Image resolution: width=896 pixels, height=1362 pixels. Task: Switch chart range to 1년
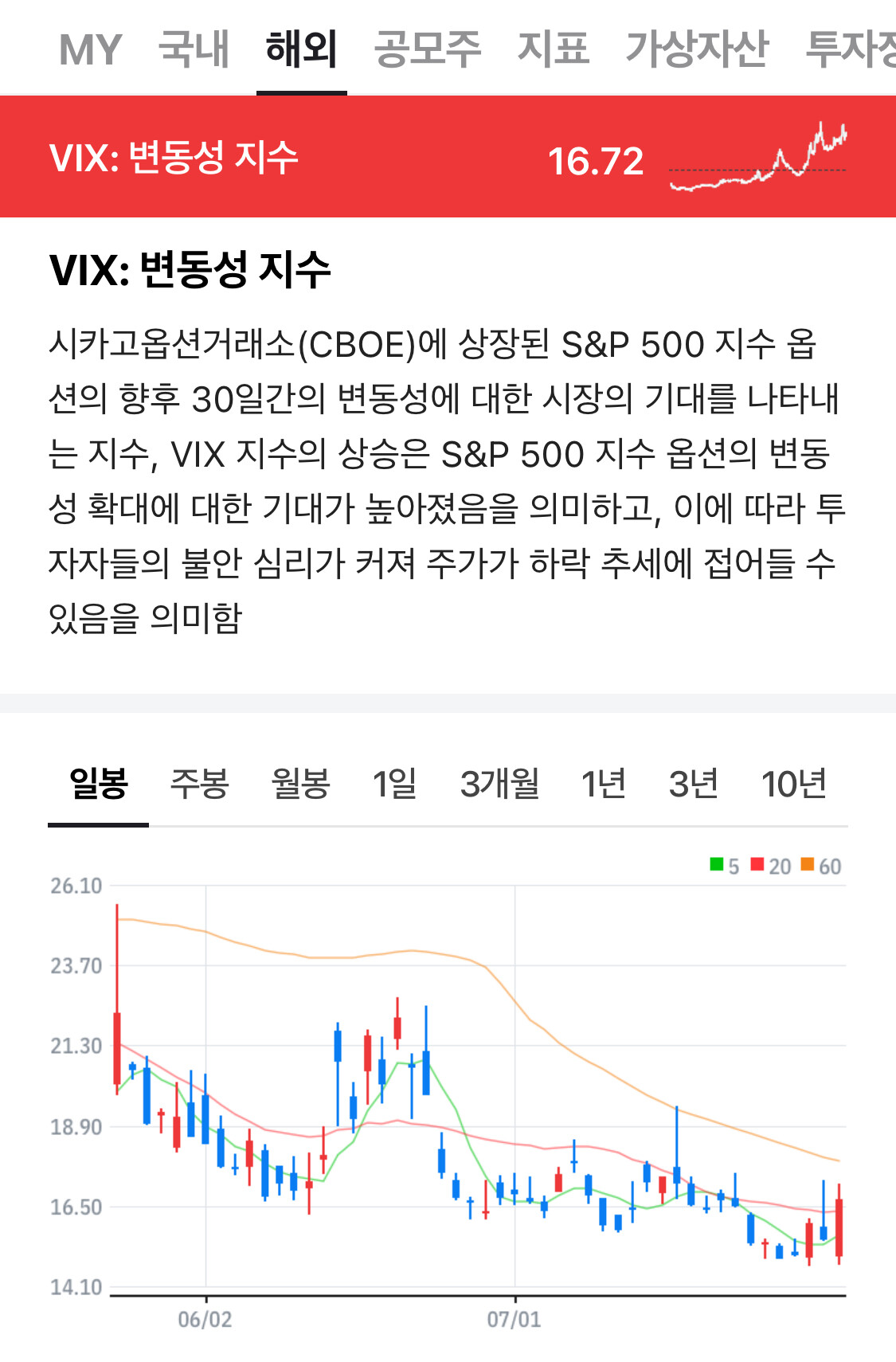[603, 785]
